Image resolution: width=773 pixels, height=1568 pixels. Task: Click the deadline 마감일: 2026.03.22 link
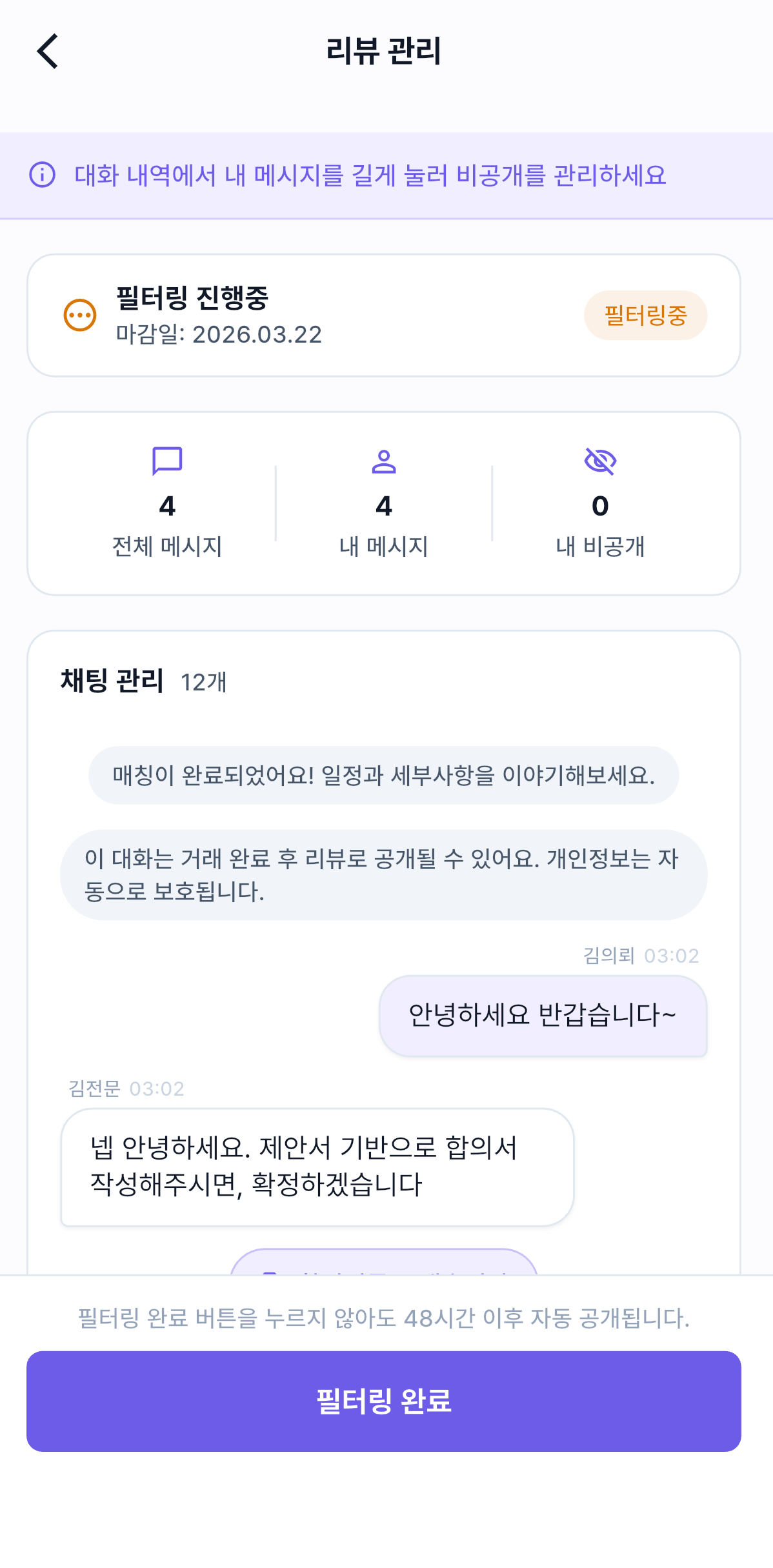click(x=220, y=335)
